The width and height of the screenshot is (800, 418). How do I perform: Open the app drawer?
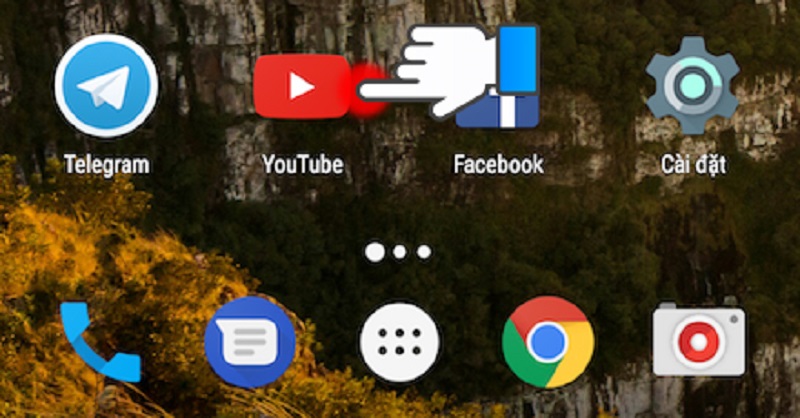tap(400, 343)
